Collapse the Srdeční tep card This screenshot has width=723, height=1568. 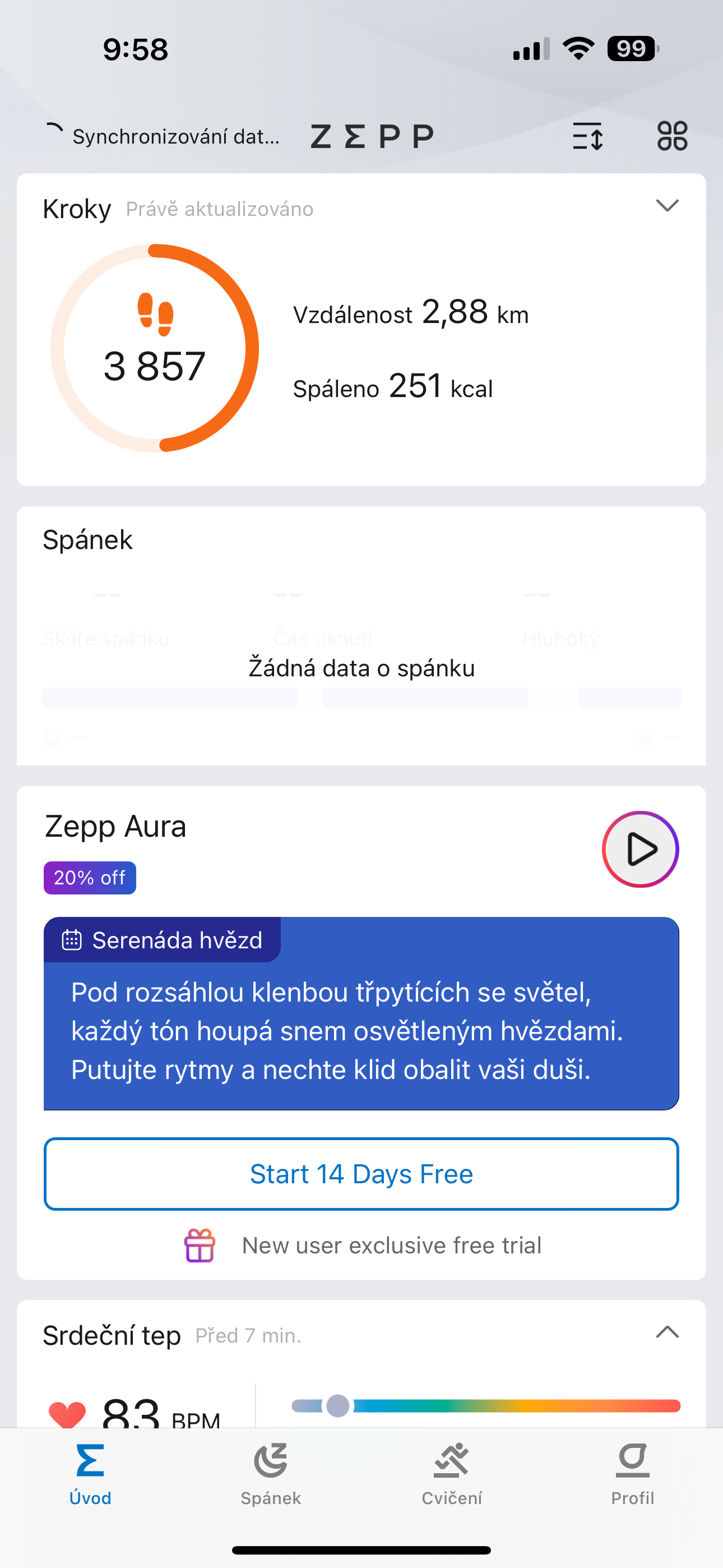[x=667, y=1332]
